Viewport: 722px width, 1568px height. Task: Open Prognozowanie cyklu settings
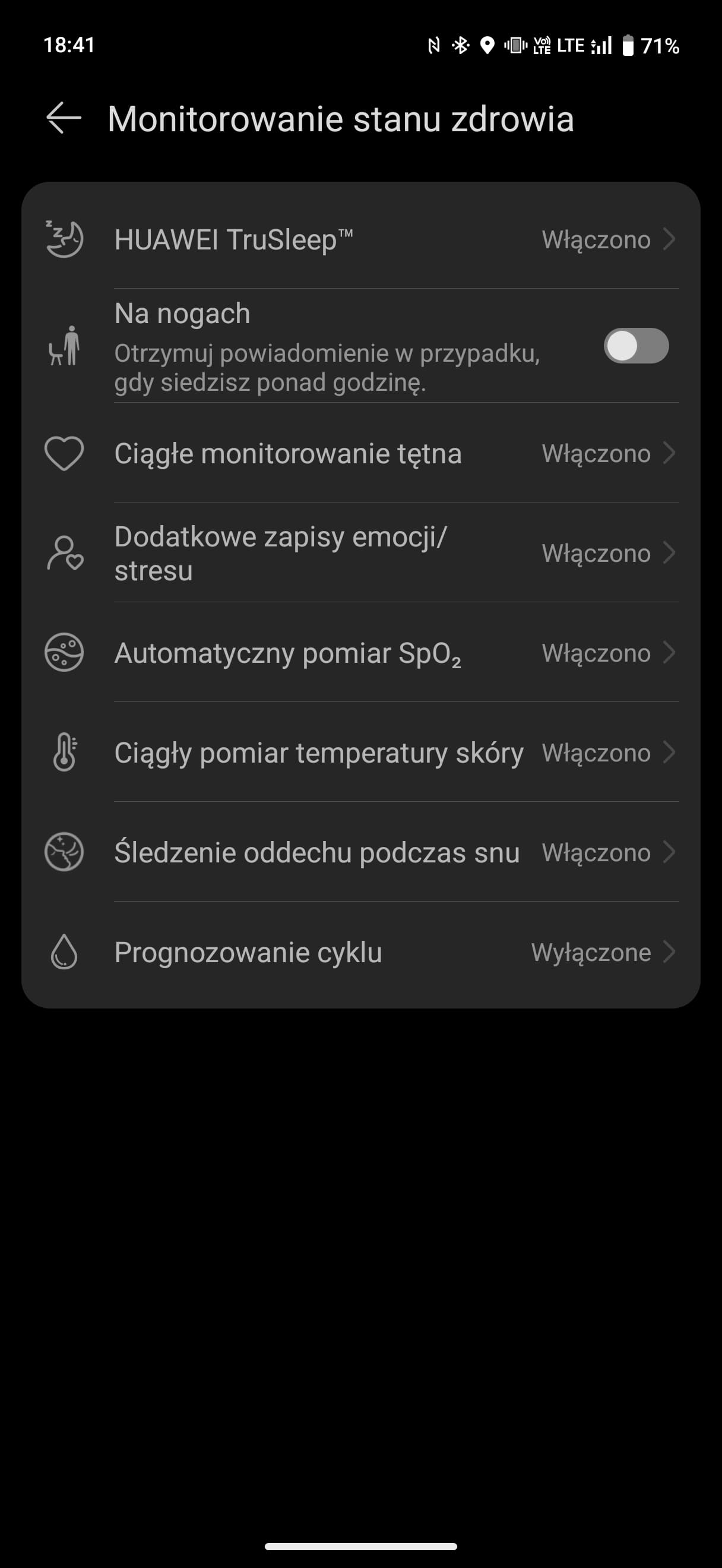click(x=360, y=952)
